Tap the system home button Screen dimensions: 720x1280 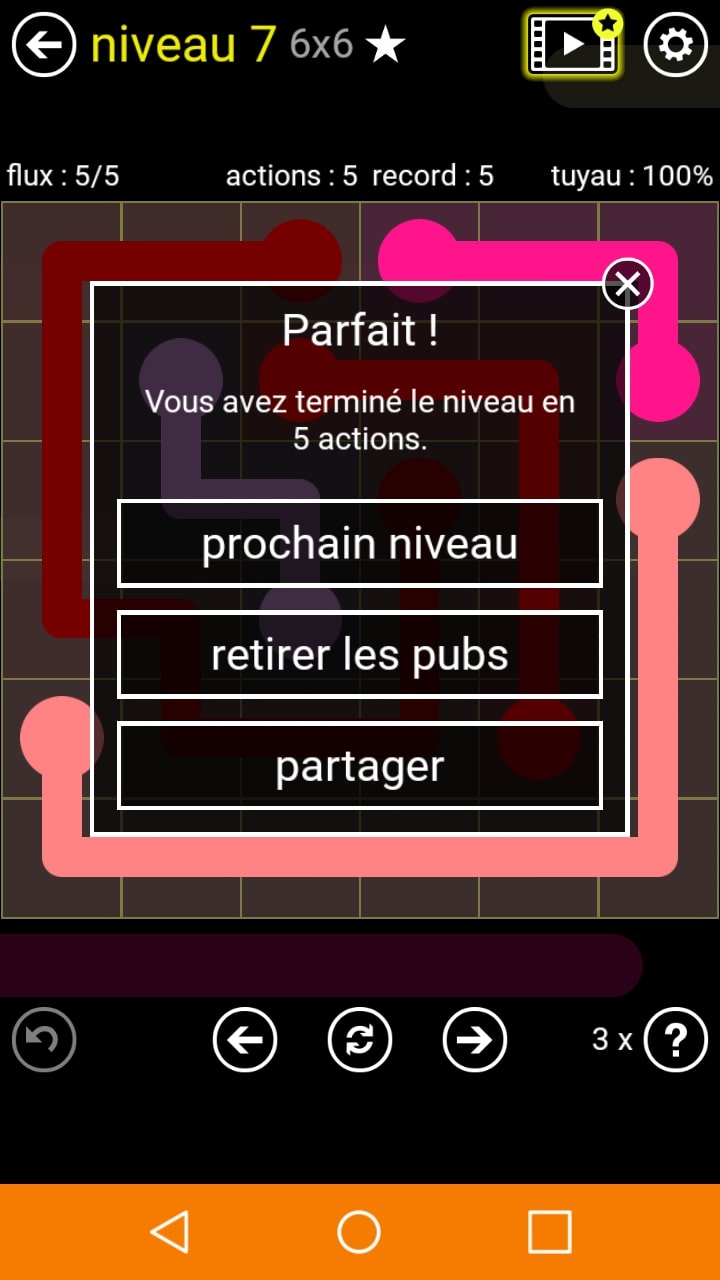[x=359, y=1232]
